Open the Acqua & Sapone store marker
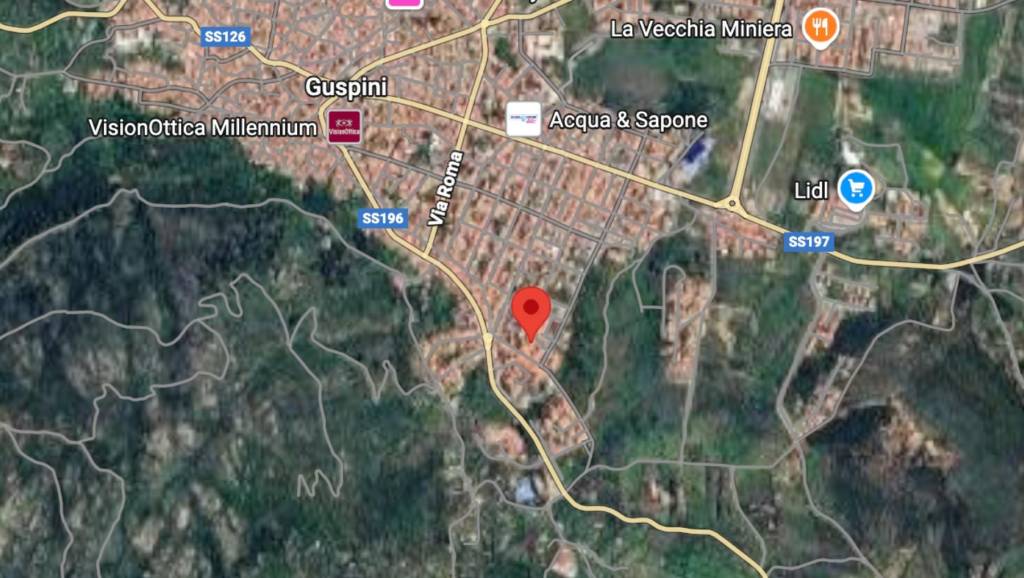The height and width of the screenshot is (578, 1024). tap(523, 120)
